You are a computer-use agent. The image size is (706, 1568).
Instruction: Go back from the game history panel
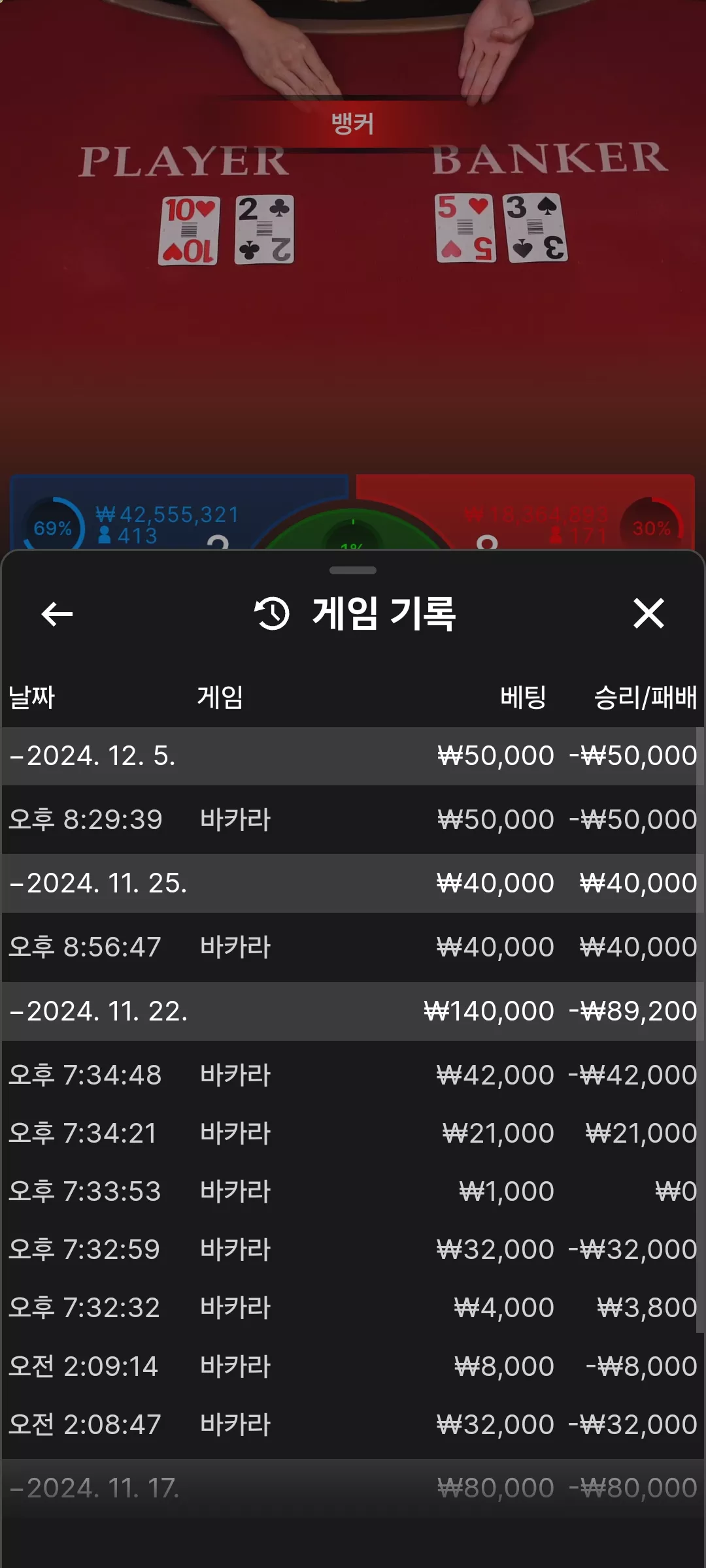[57, 614]
